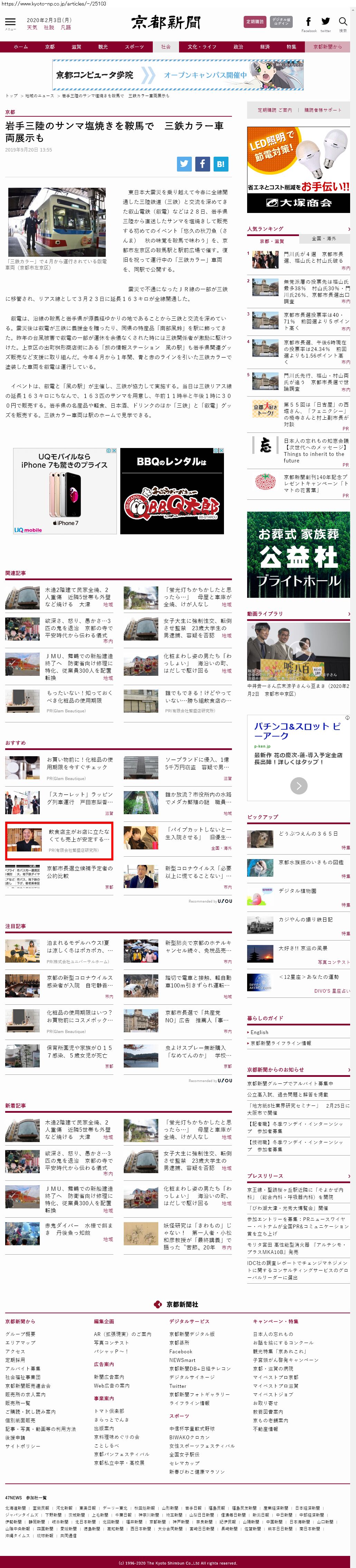Open the 京都コンピュータ学院 open campus banner
Viewport: 356px width, 1568px height.
click(x=177, y=75)
